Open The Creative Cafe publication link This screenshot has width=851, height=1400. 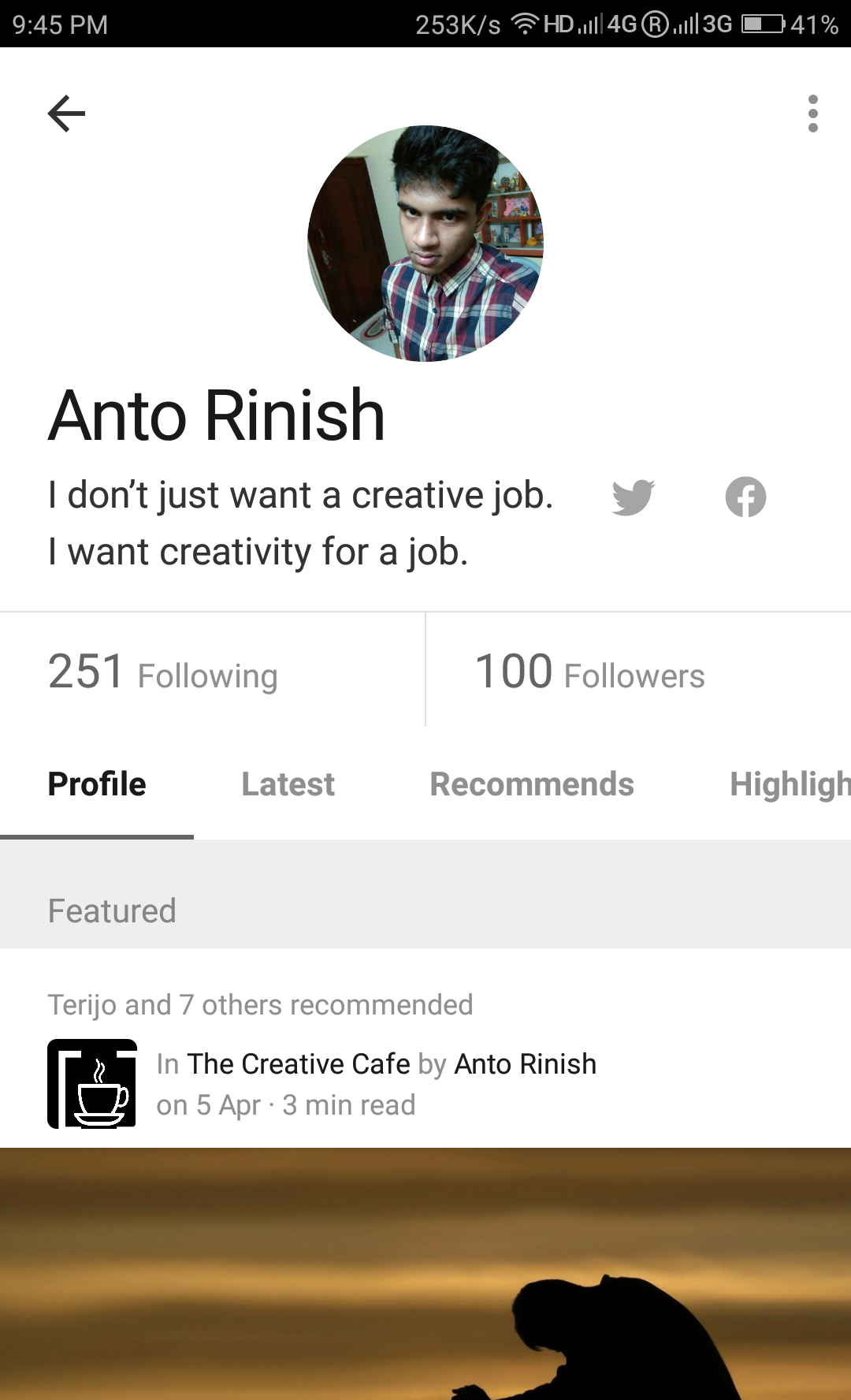[298, 1064]
